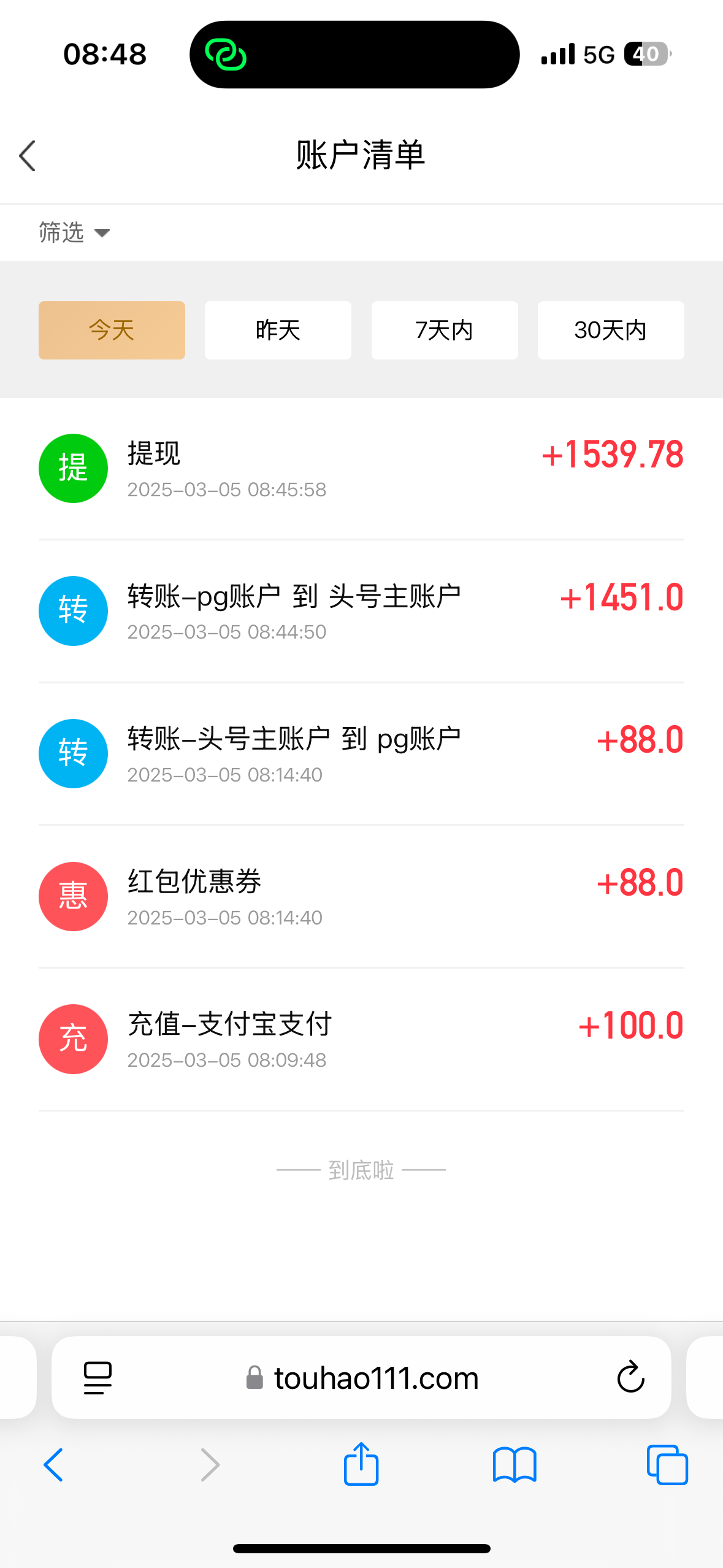Viewport: 723px width, 1568px height.
Task: Open the 转账-pg账户 到 头号主账户 record
Action: click(x=361, y=611)
